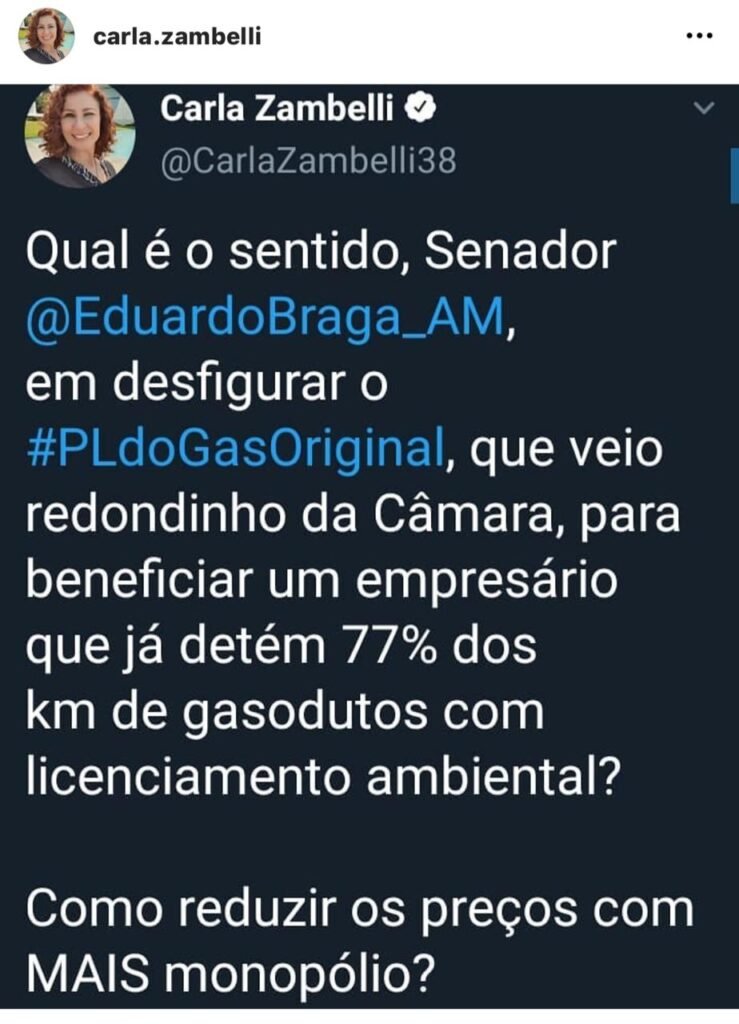Open carla.zambelli's profile picture
The height and width of the screenshot is (1024, 739).
click(46, 36)
